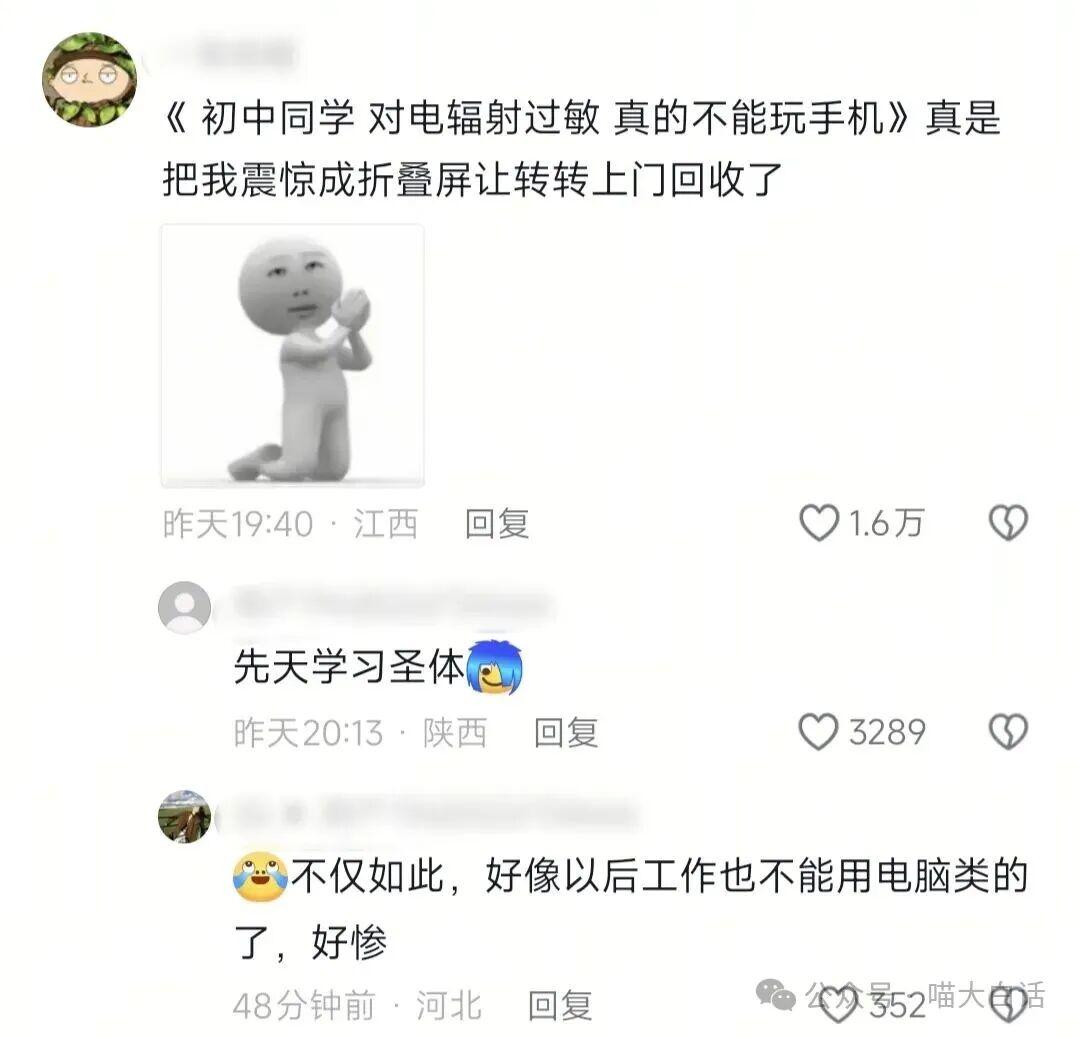Like the 先天学习圣体 comment
This screenshot has height=1038, width=1079.
819,733
